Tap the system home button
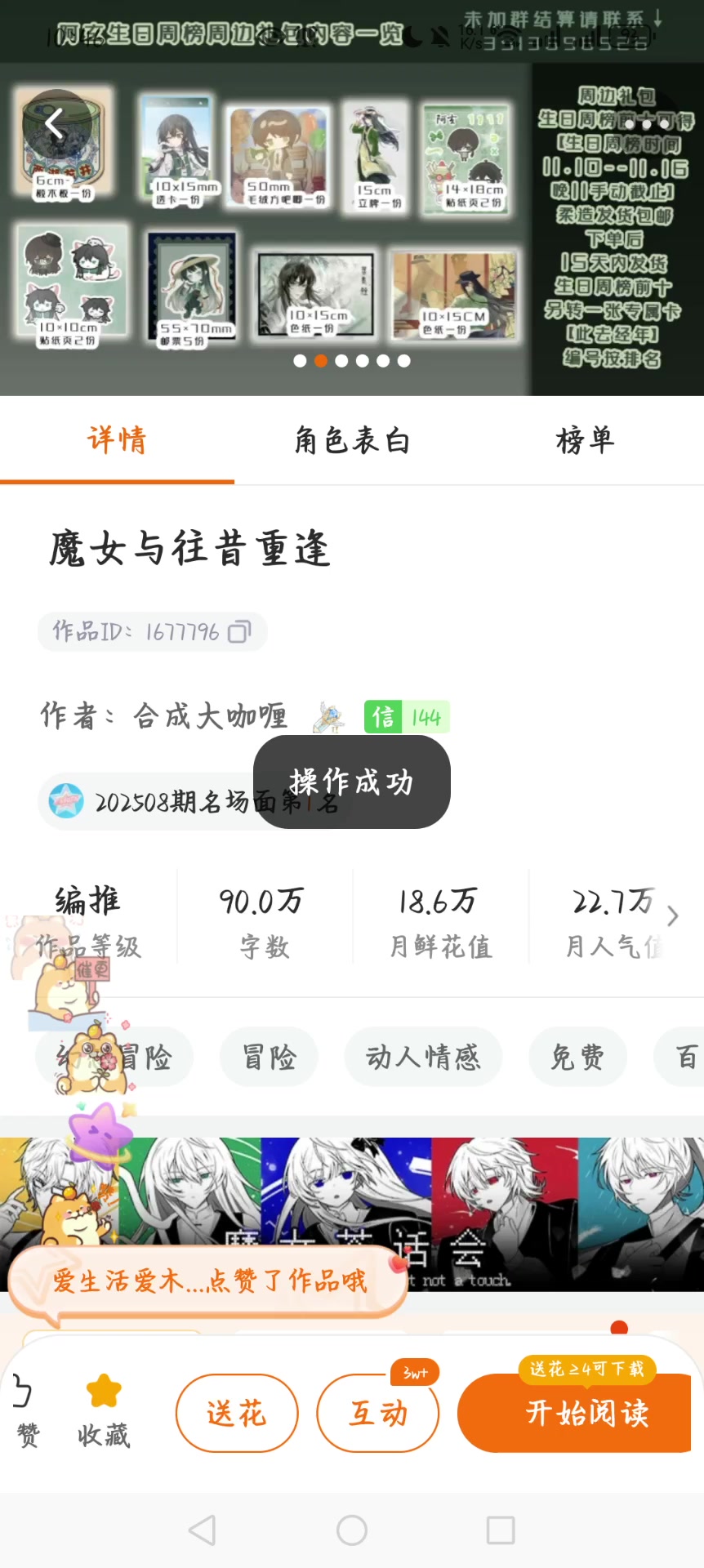 click(x=352, y=1530)
